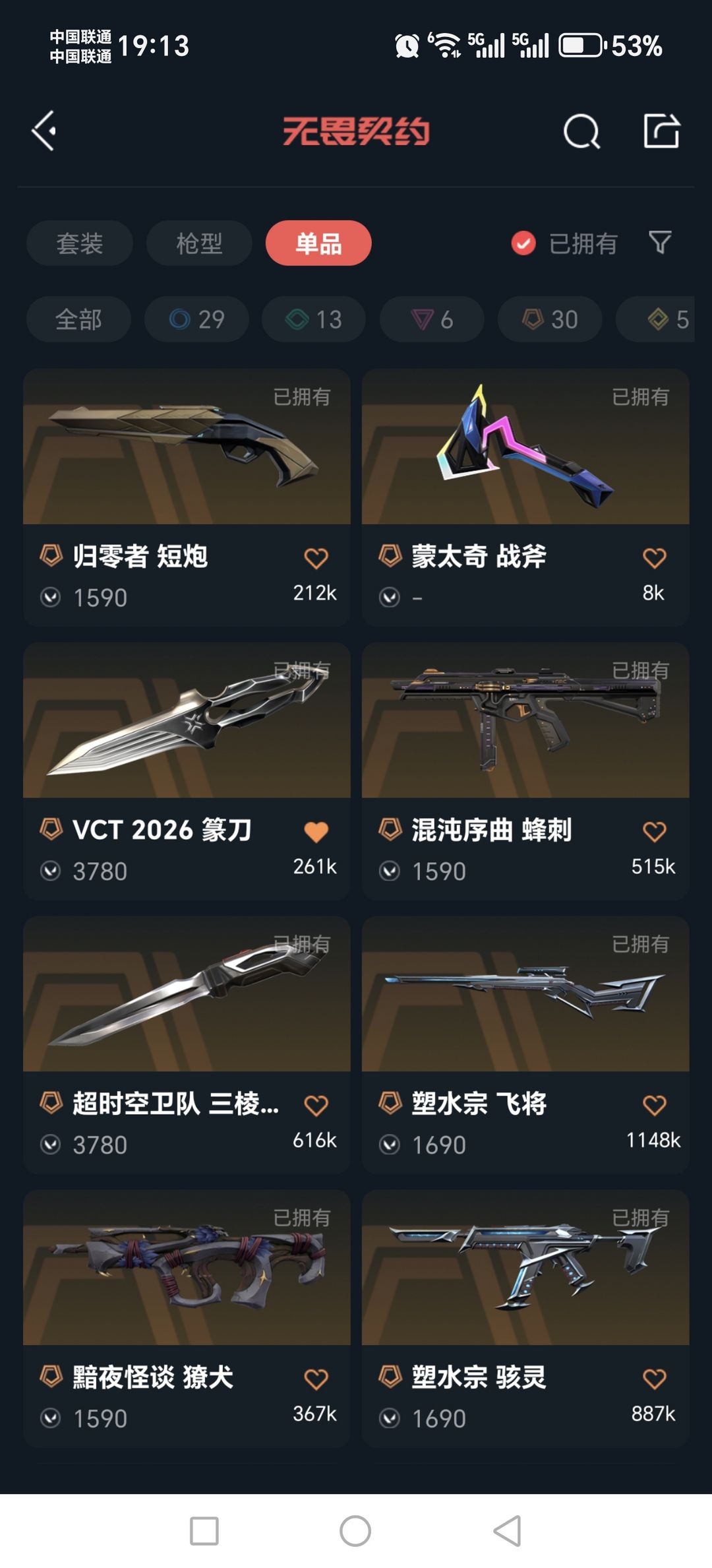Go back using the top-left arrow

coord(45,131)
